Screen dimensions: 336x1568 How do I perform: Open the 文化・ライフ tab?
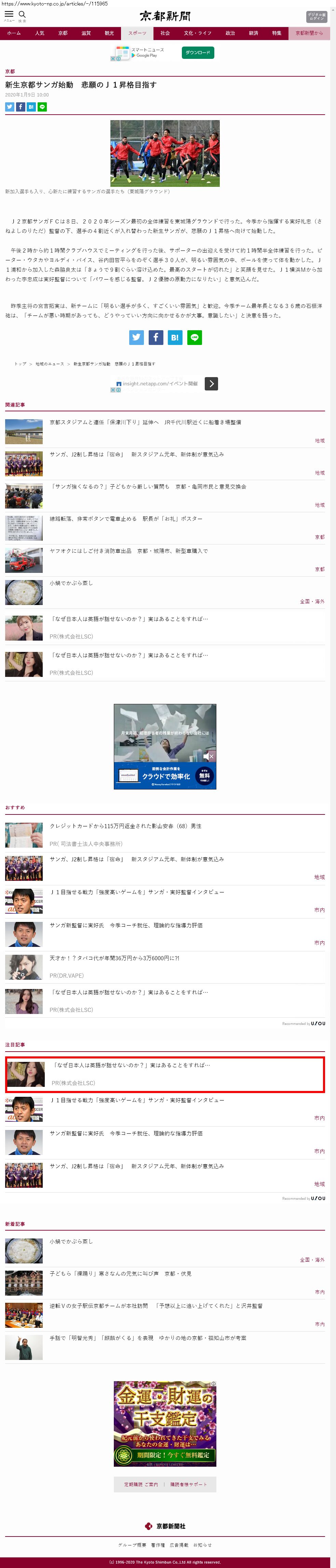[x=198, y=33]
